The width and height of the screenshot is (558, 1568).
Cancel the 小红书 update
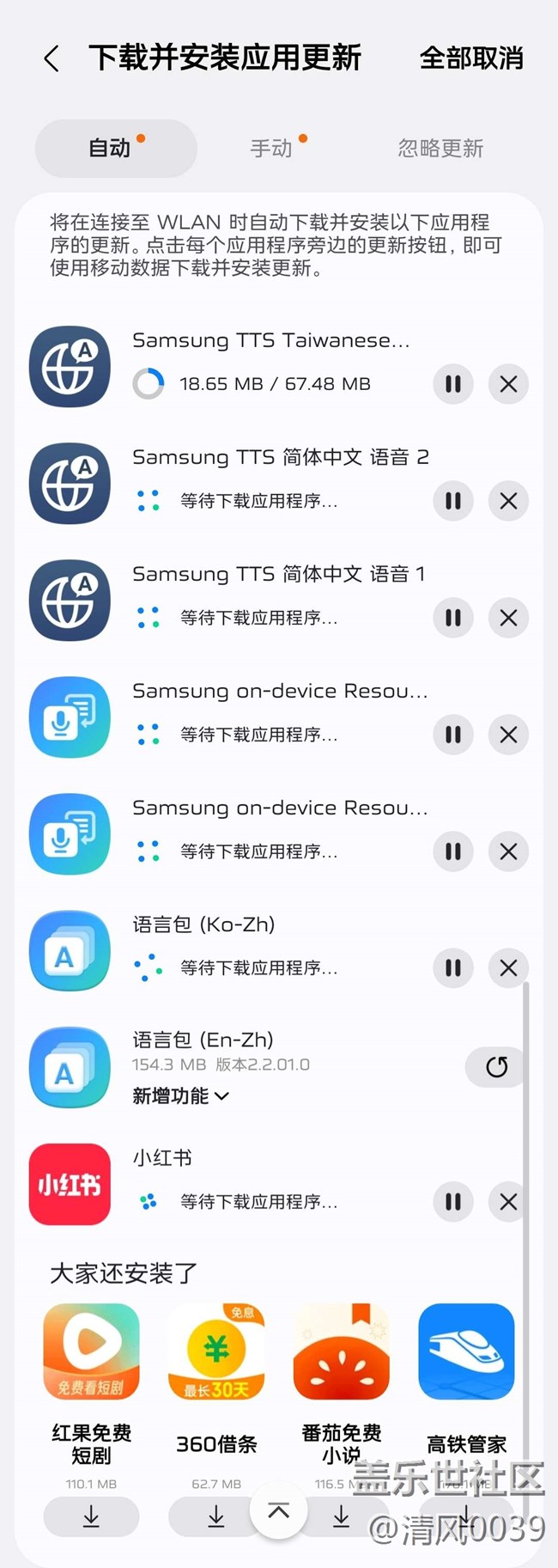508,1202
